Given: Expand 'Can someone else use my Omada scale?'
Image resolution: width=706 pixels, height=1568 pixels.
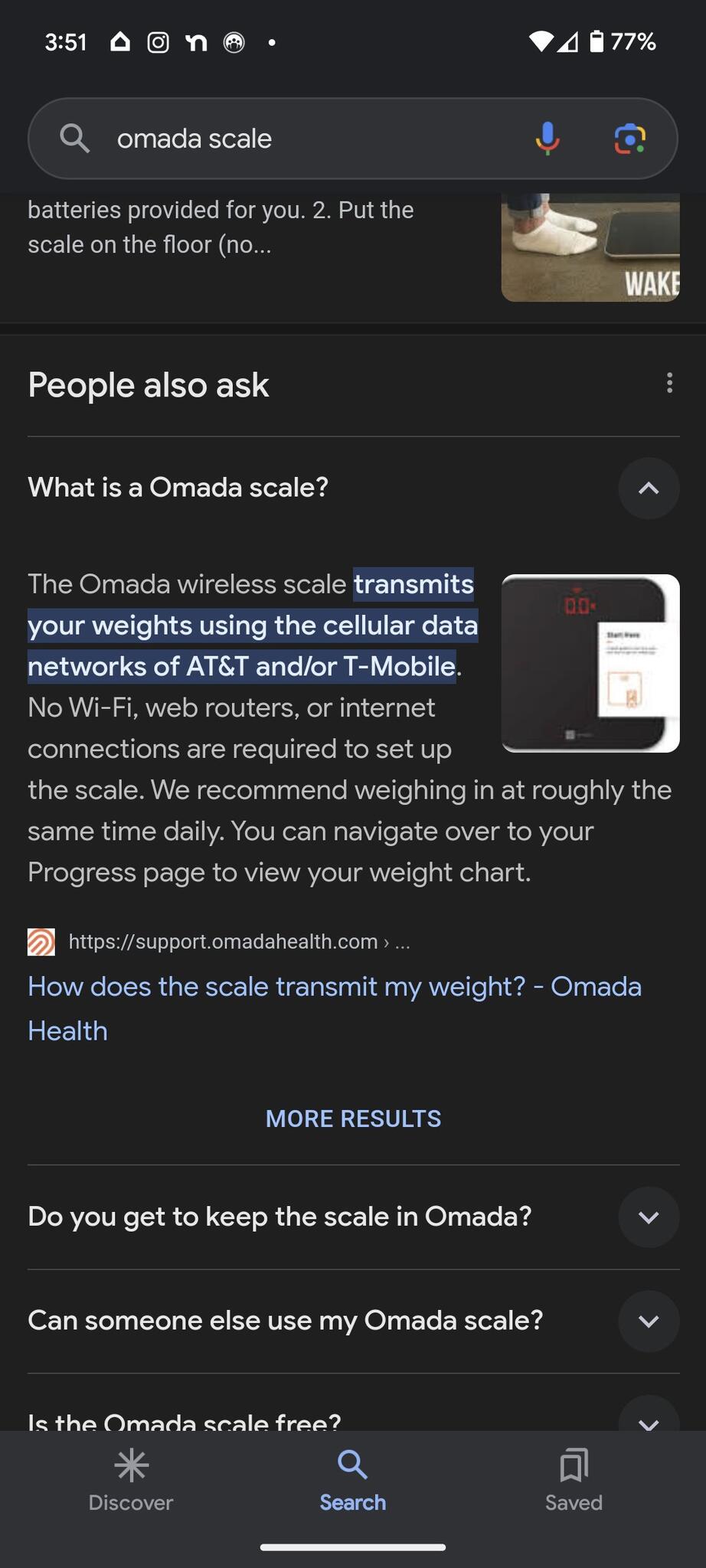Looking at the screenshot, I should tap(648, 1321).
